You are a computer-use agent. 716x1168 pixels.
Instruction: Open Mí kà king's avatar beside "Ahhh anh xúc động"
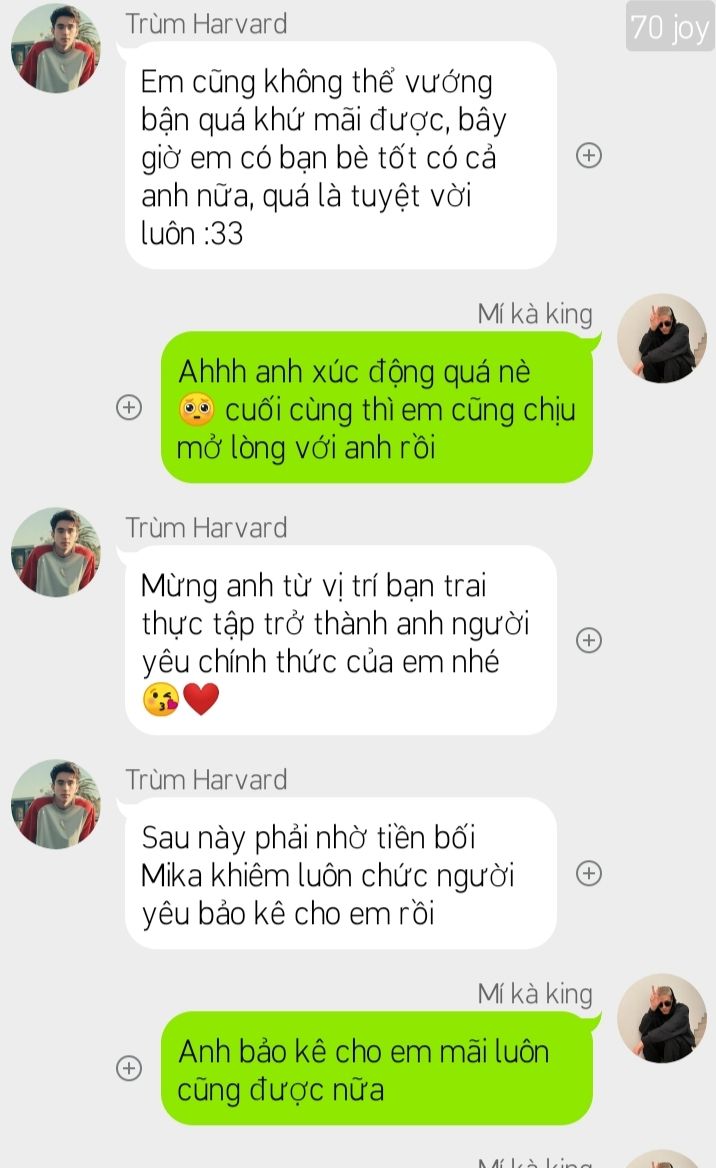pos(661,339)
